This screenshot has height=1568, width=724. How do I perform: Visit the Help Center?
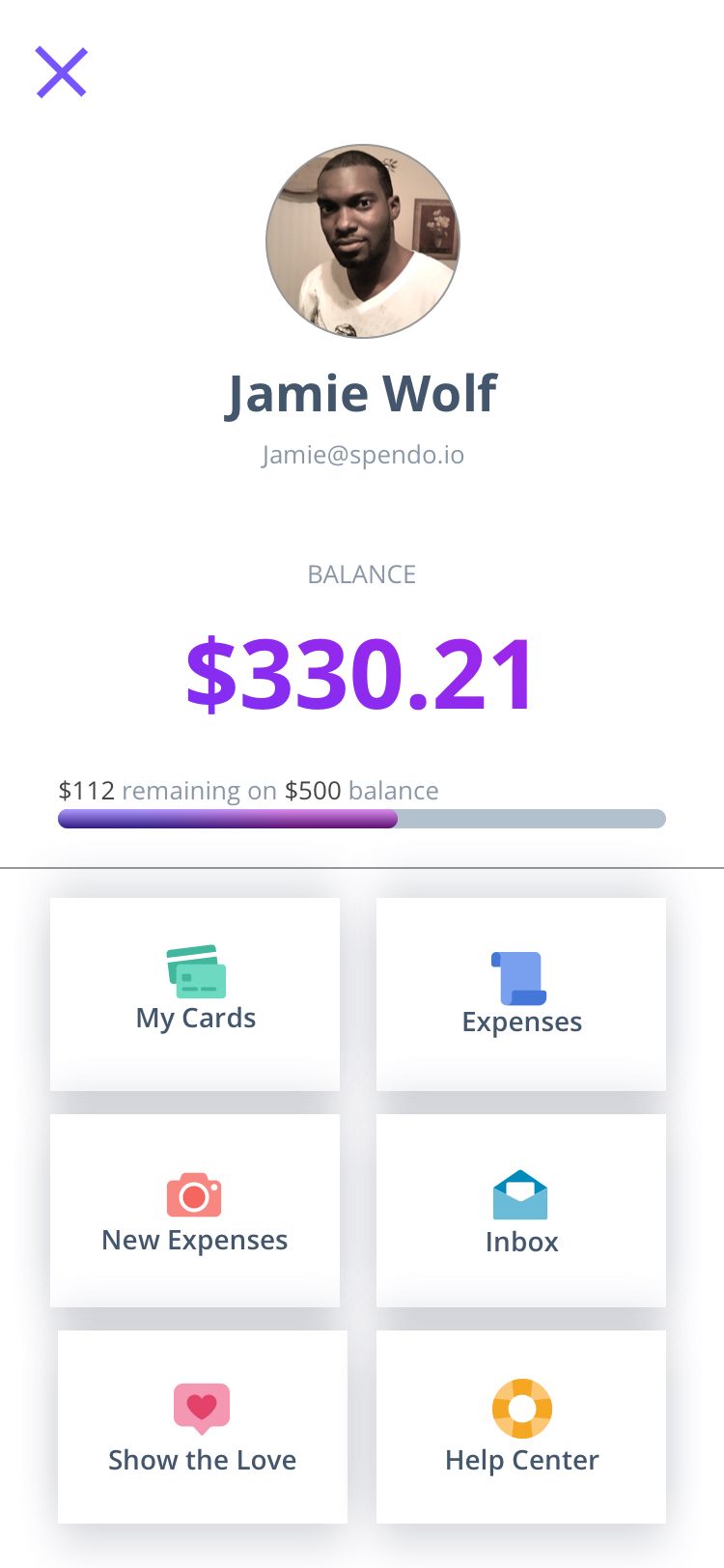[x=521, y=1426]
